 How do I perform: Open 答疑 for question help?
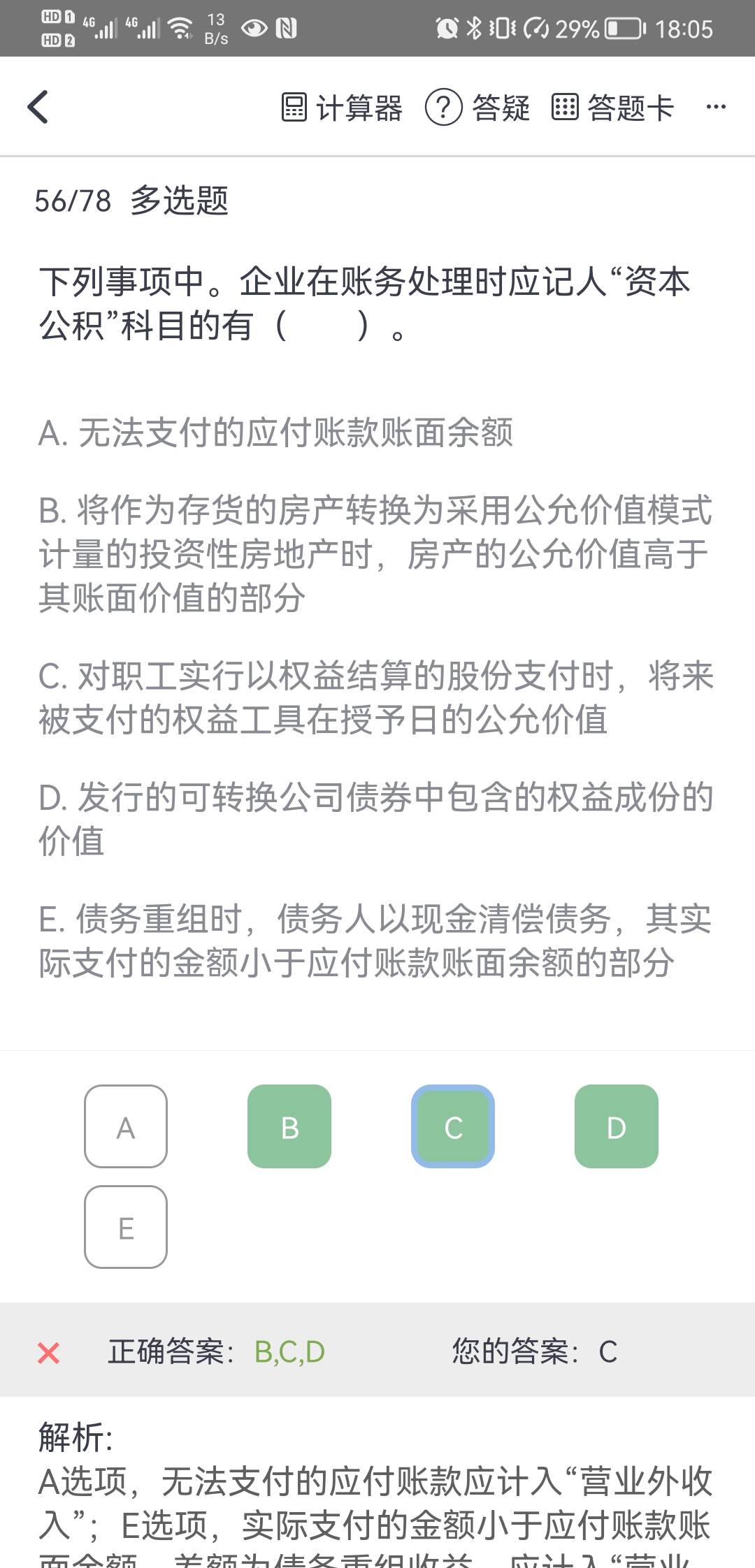pyautogui.click(x=478, y=108)
